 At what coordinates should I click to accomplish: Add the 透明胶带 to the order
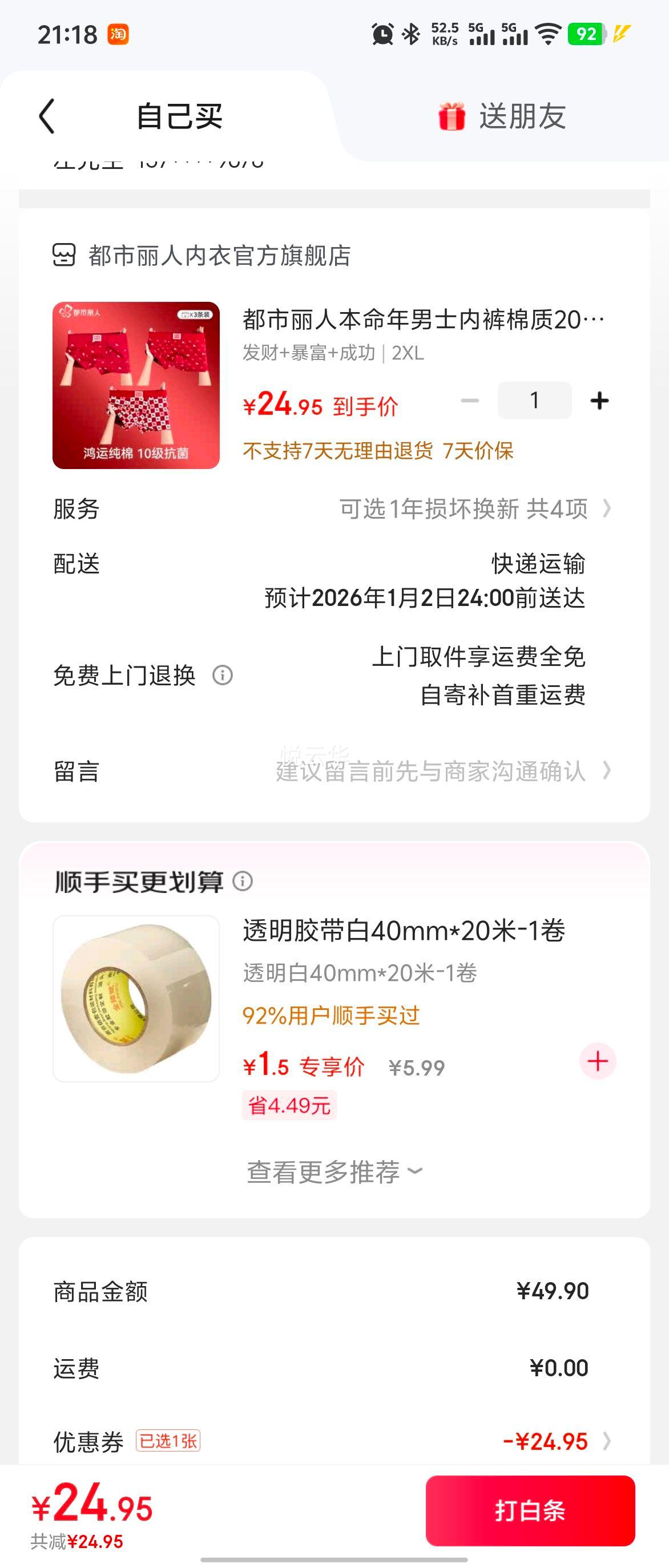click(x=598, y=1061)
